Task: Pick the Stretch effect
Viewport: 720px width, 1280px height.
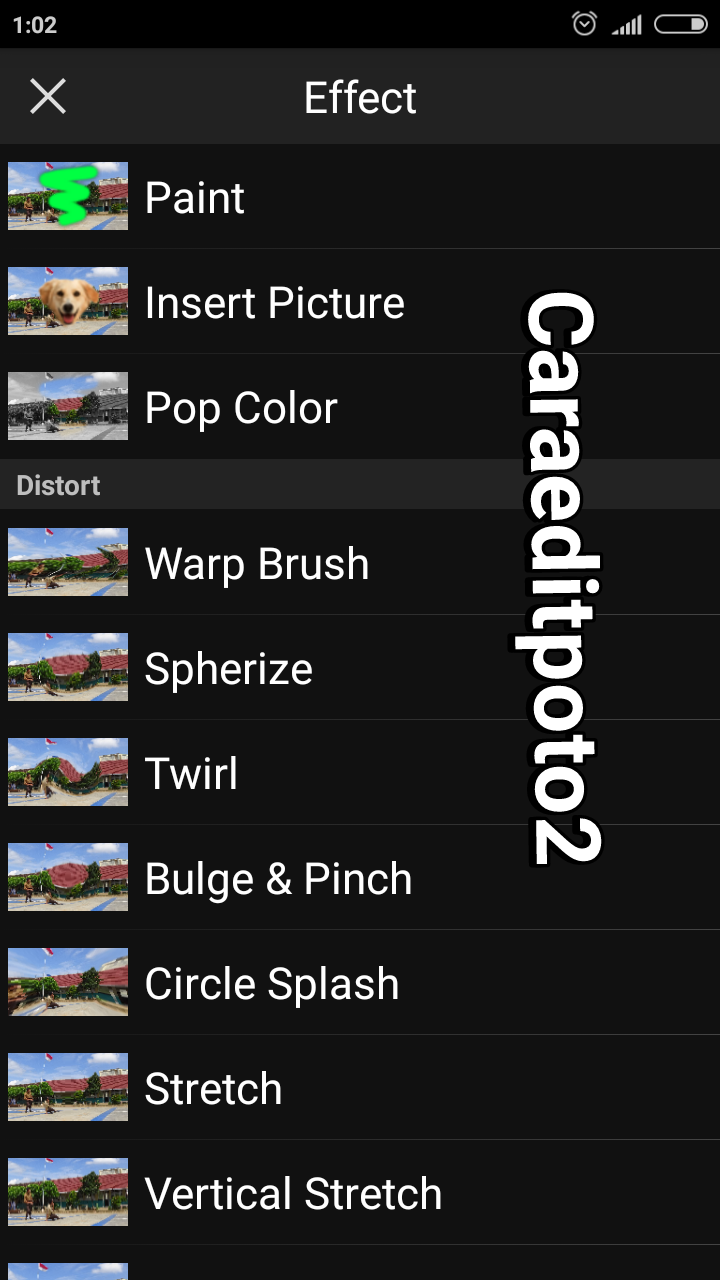Action: (x=213, y=1088)
